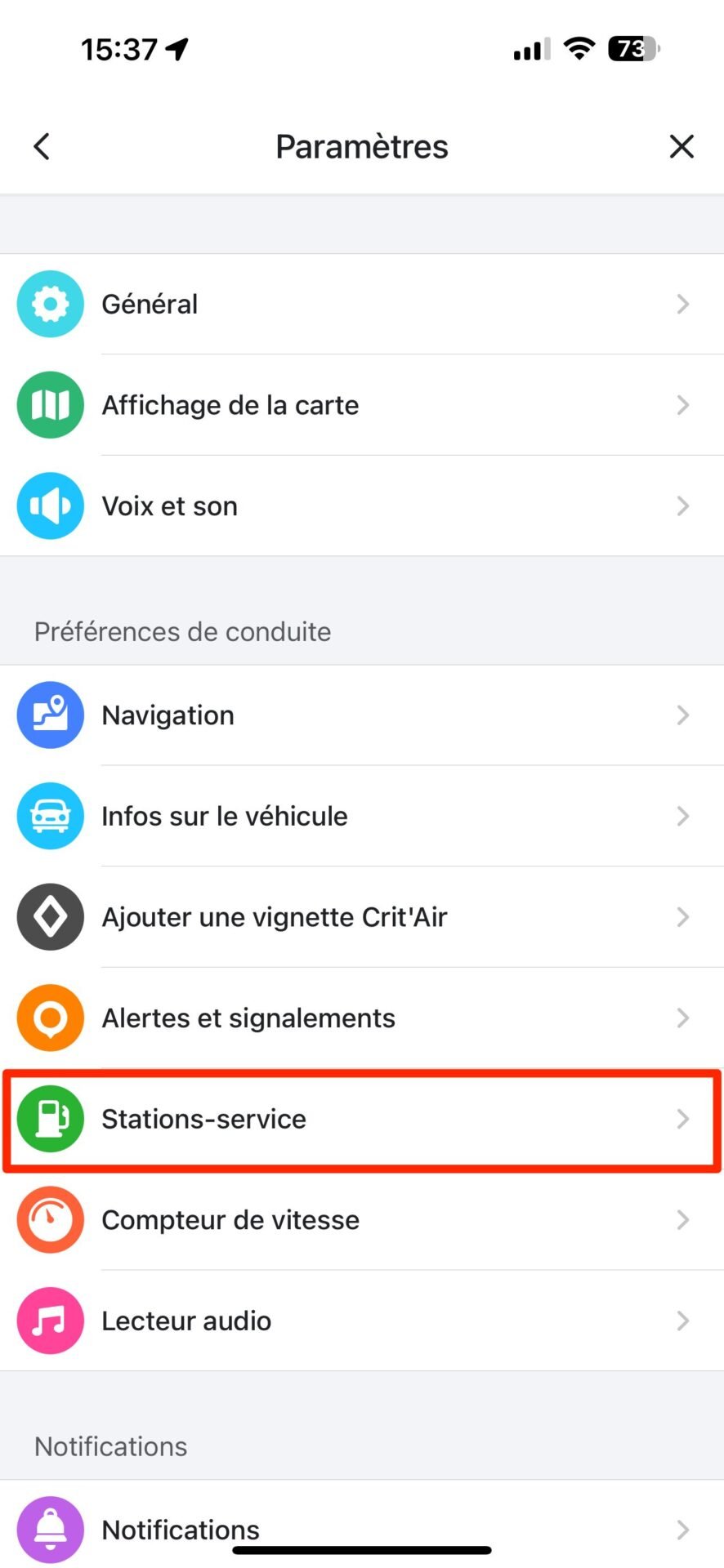Open Général settings
Viewport: 724px width, 1568px height.
362,304
